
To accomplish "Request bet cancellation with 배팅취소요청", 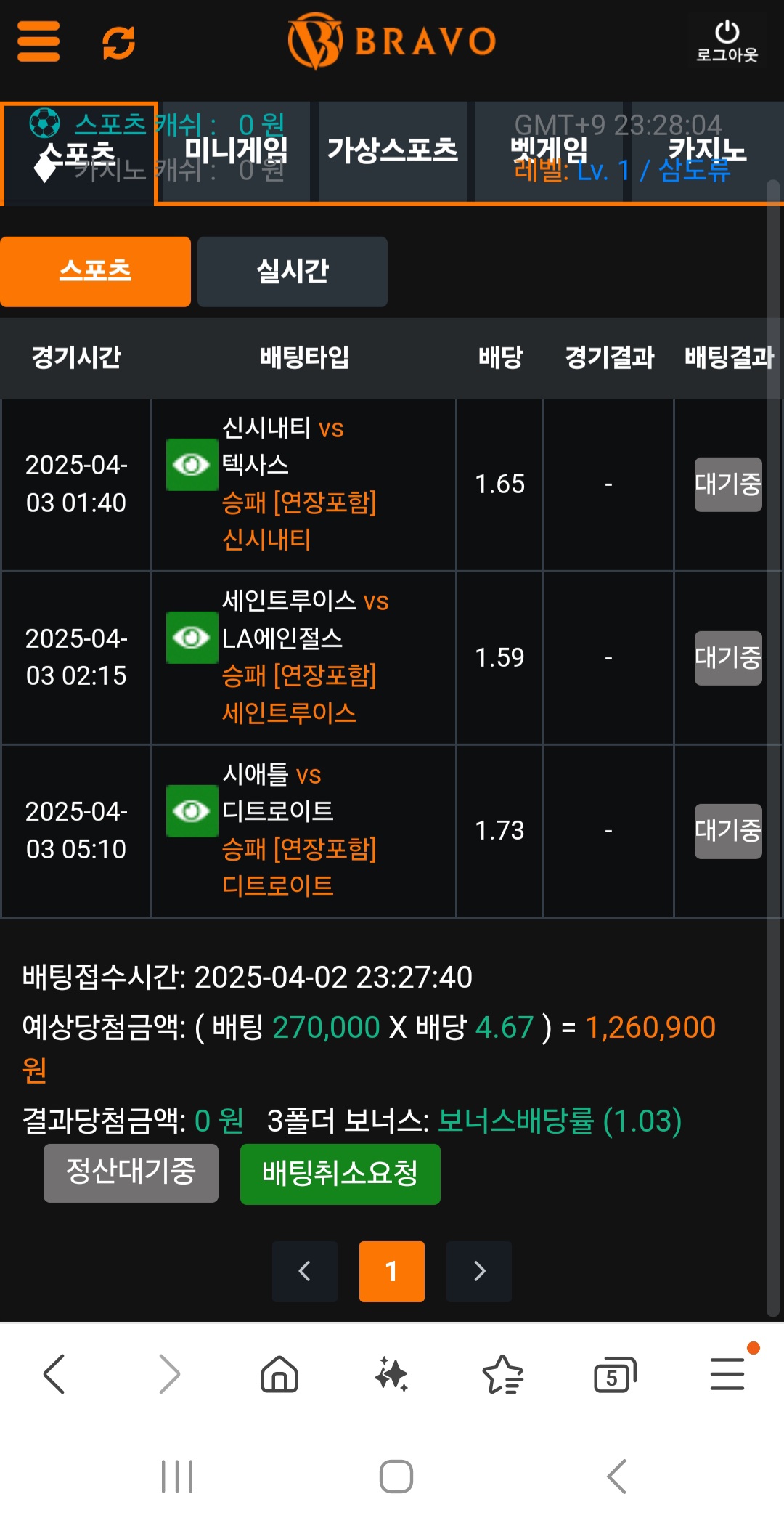I will point(340,1174).
